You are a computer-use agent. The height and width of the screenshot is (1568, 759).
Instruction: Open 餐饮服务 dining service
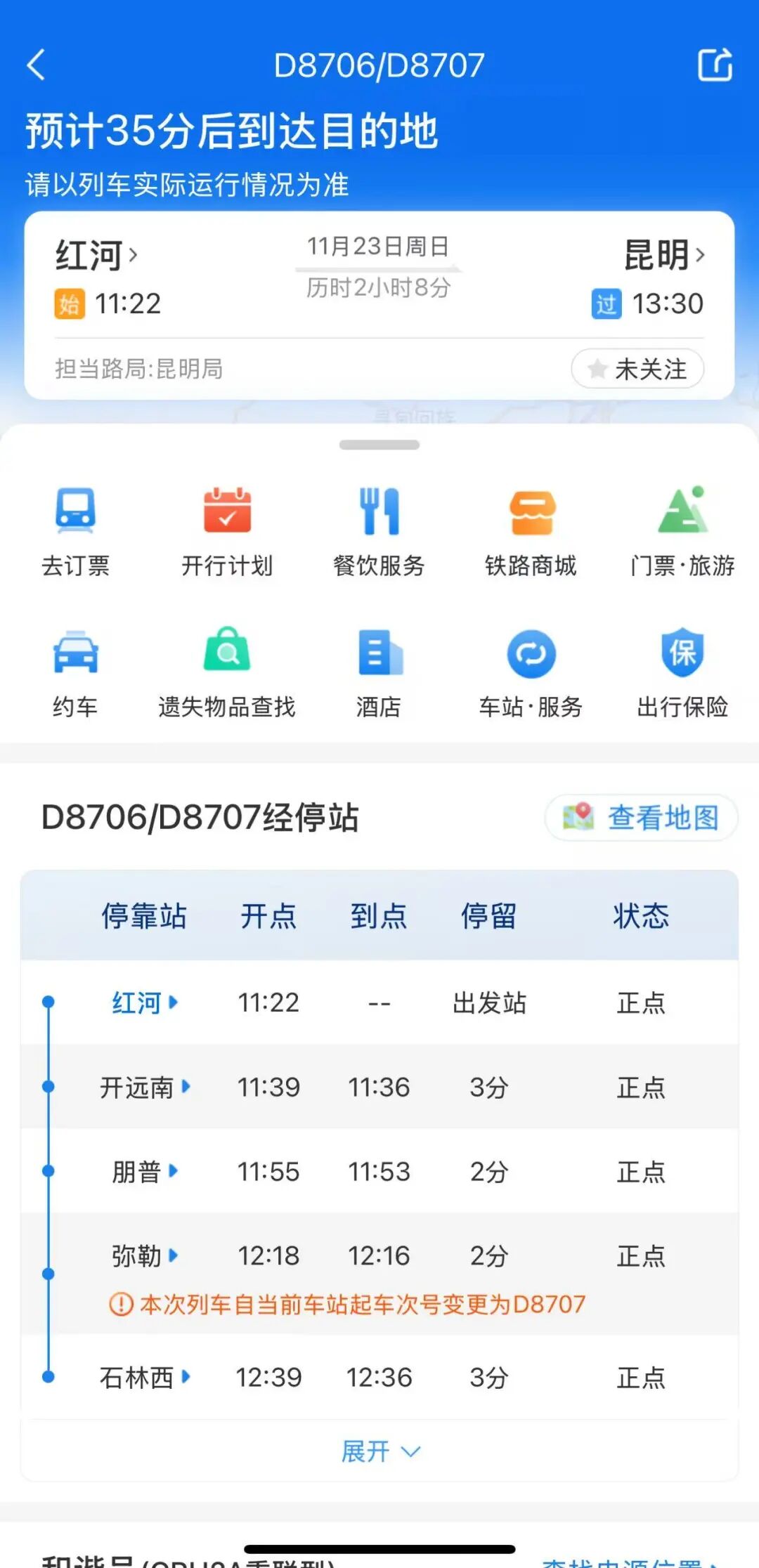coord(379,527)
